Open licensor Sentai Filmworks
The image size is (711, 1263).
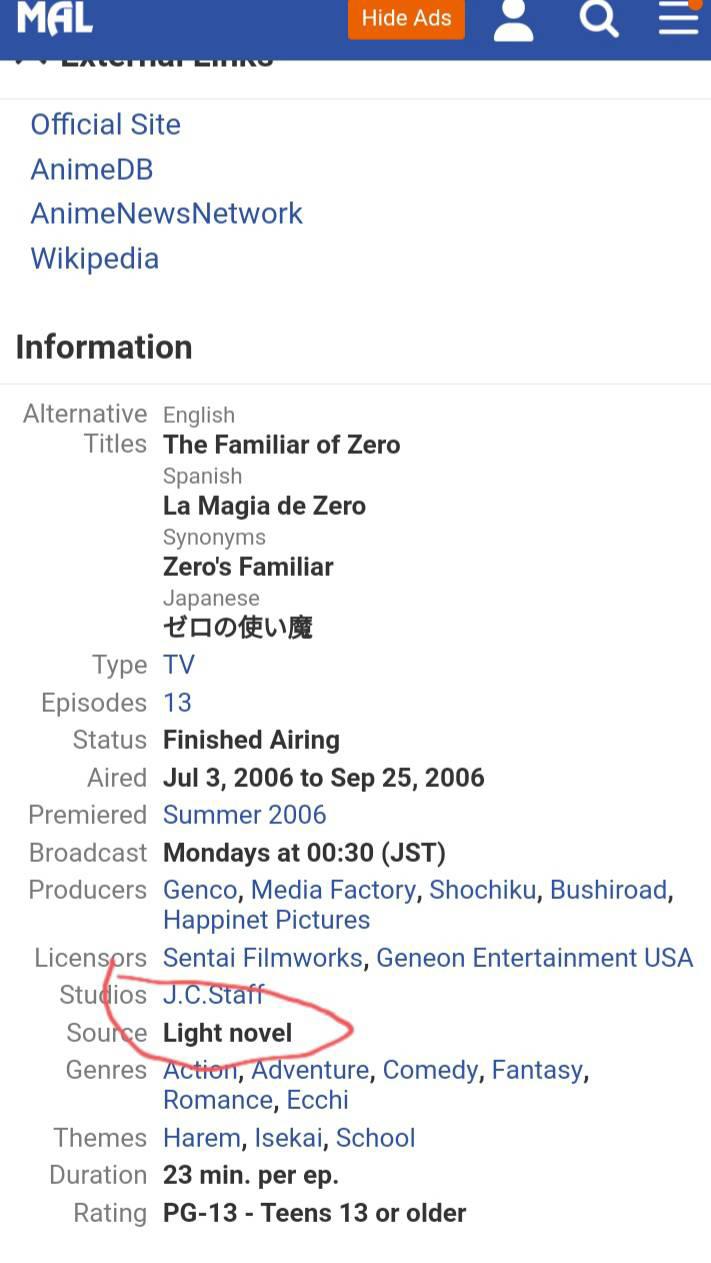(x=263, y=958)
